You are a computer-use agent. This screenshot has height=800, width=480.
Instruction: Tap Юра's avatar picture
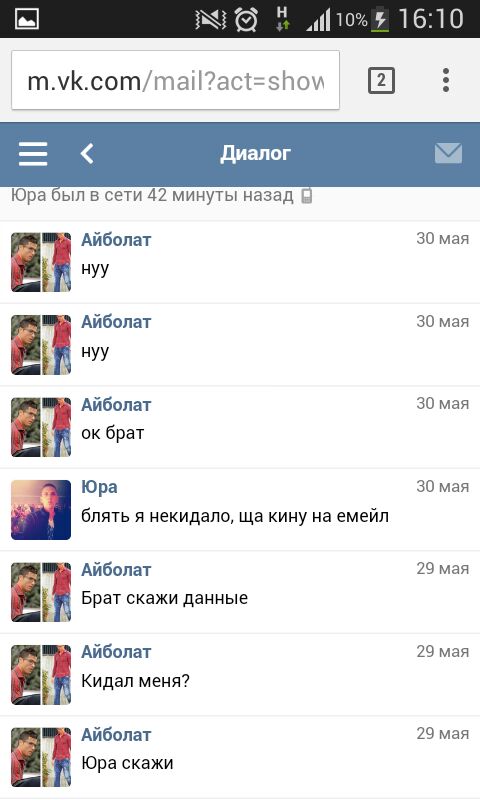click(x=41, y=509)
